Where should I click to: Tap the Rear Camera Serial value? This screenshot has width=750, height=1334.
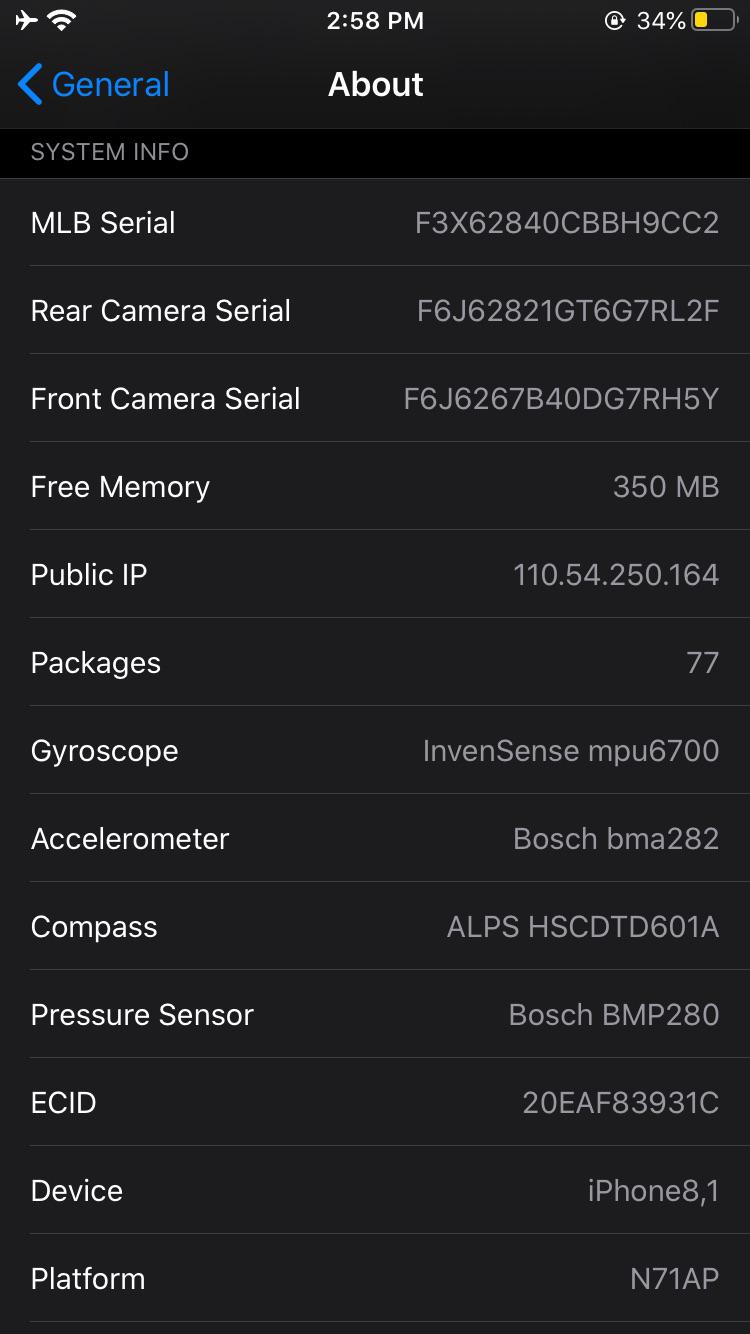point(566,310)
